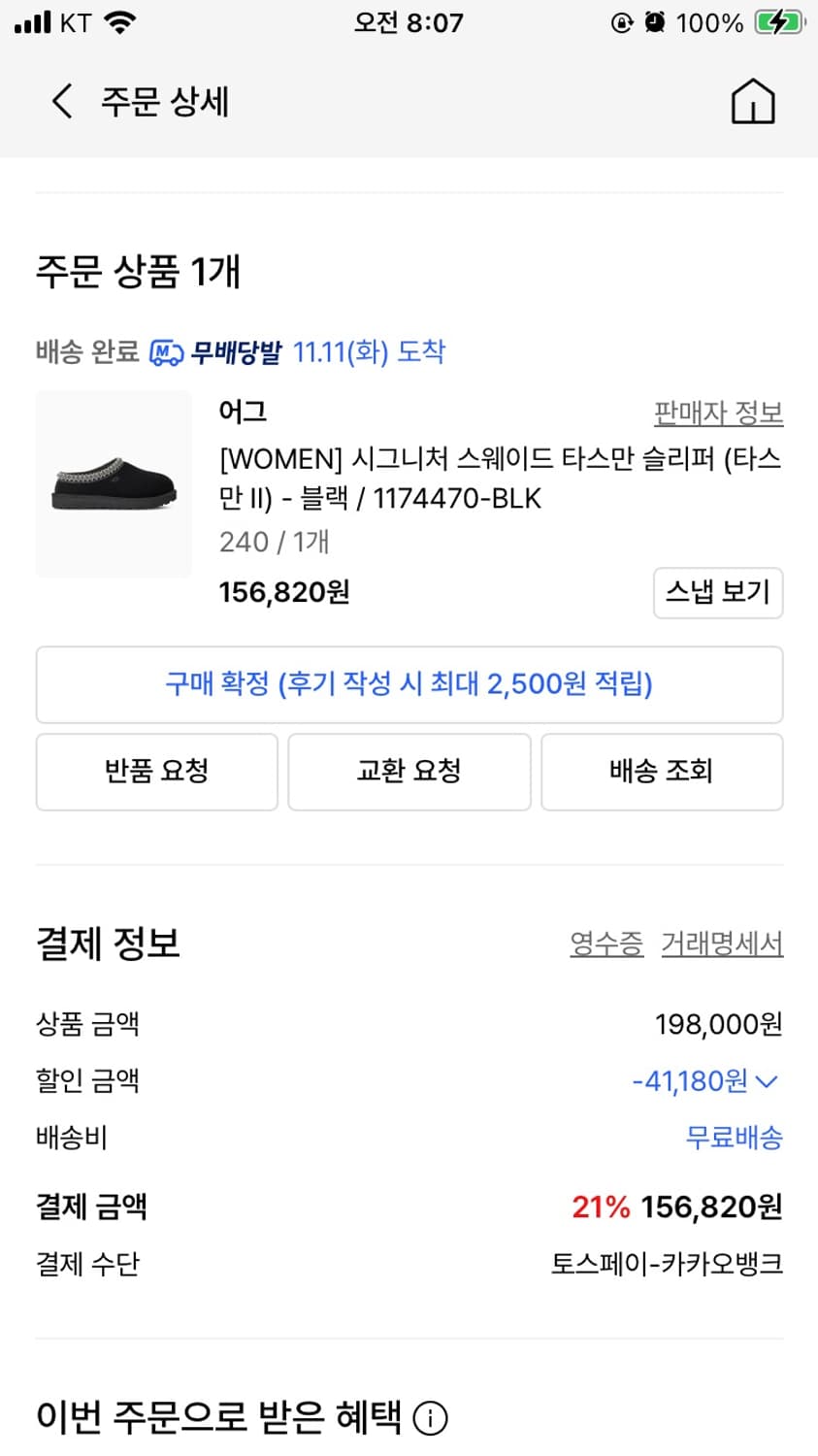
Task: Open 스냅 보기 snap view
Action: (x=718, y=593)
